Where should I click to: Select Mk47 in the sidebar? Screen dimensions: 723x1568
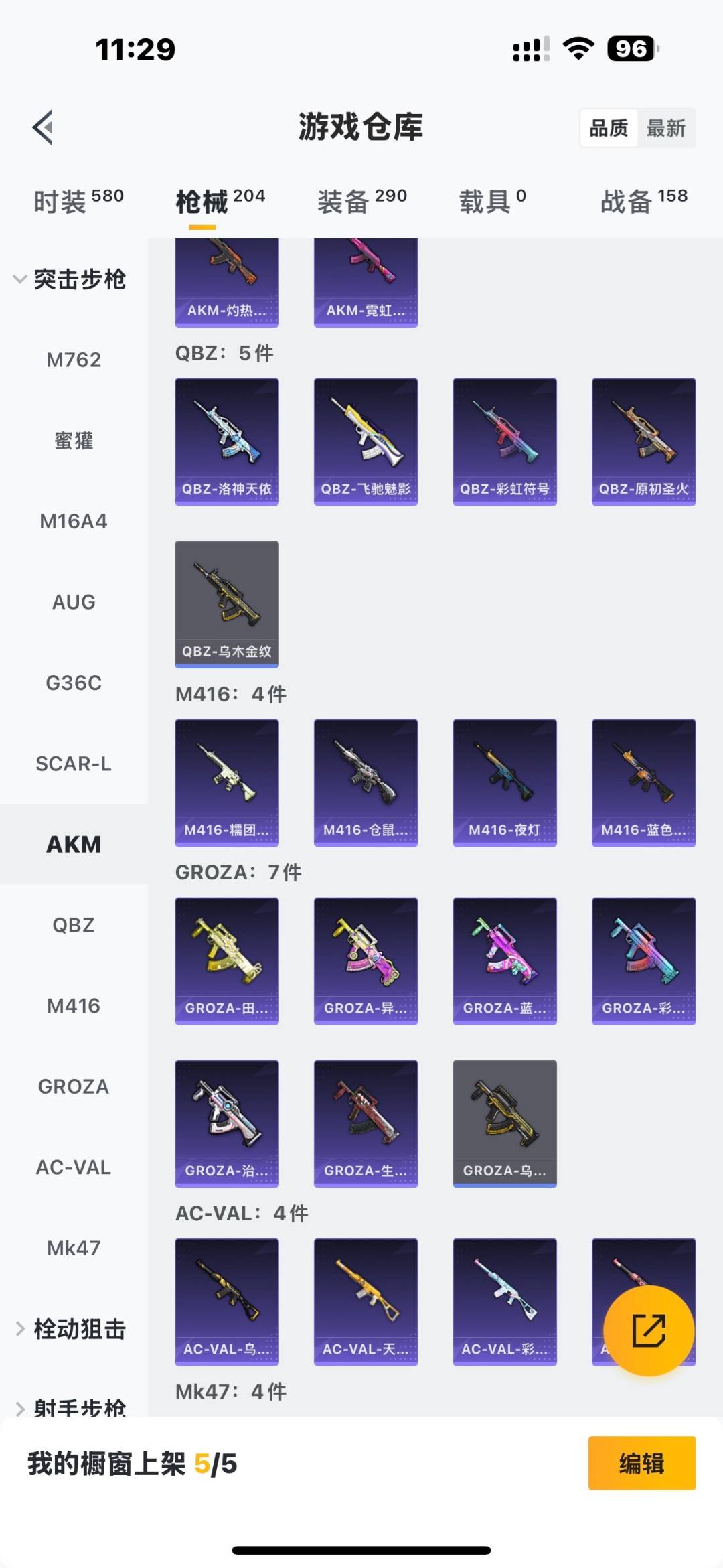[74, 1248]
